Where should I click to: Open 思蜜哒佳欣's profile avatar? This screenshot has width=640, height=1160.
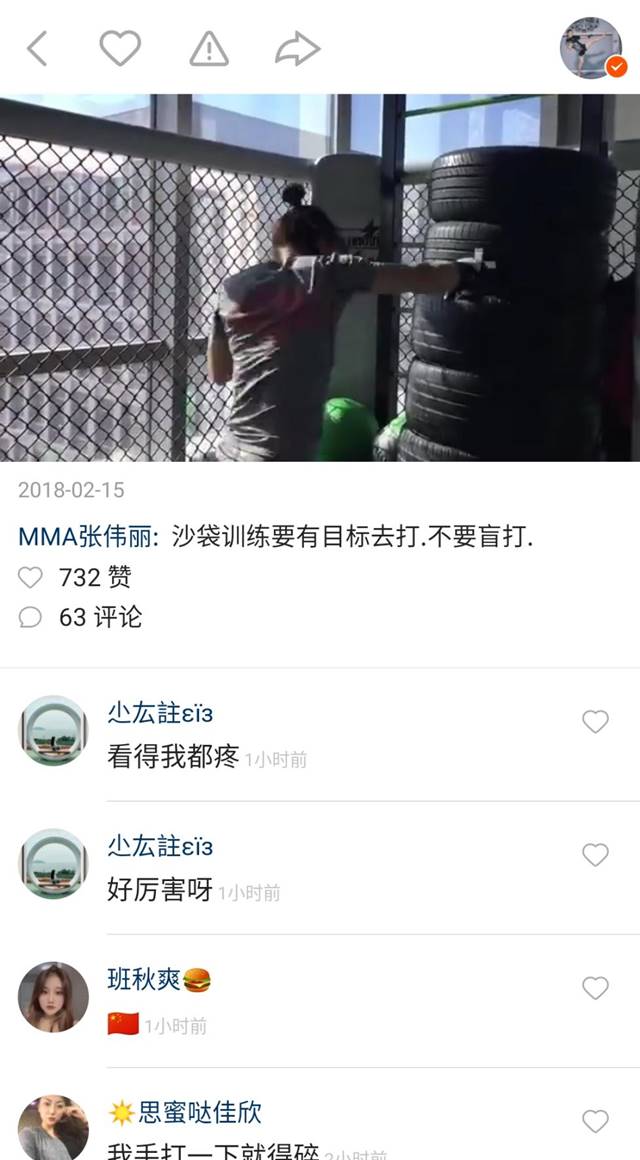[53, 1127]
